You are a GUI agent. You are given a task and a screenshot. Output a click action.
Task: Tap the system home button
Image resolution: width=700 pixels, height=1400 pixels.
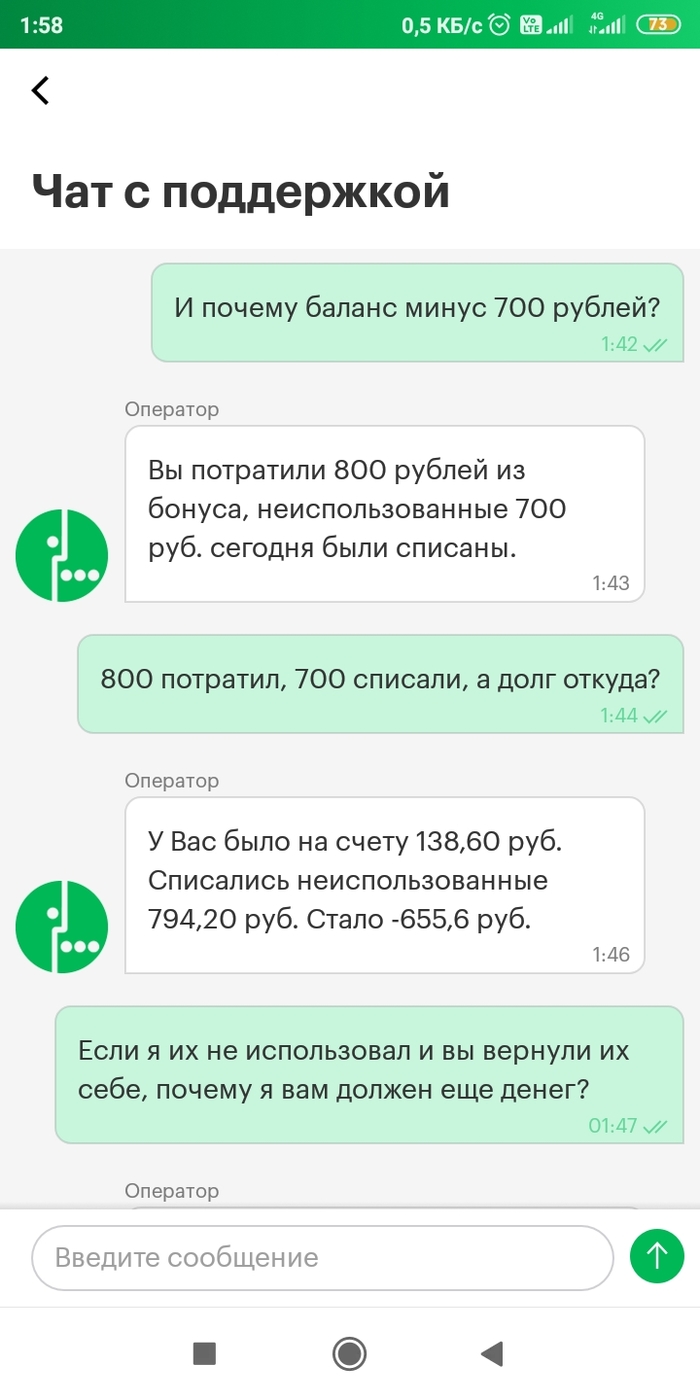(x=349, y=1354)
